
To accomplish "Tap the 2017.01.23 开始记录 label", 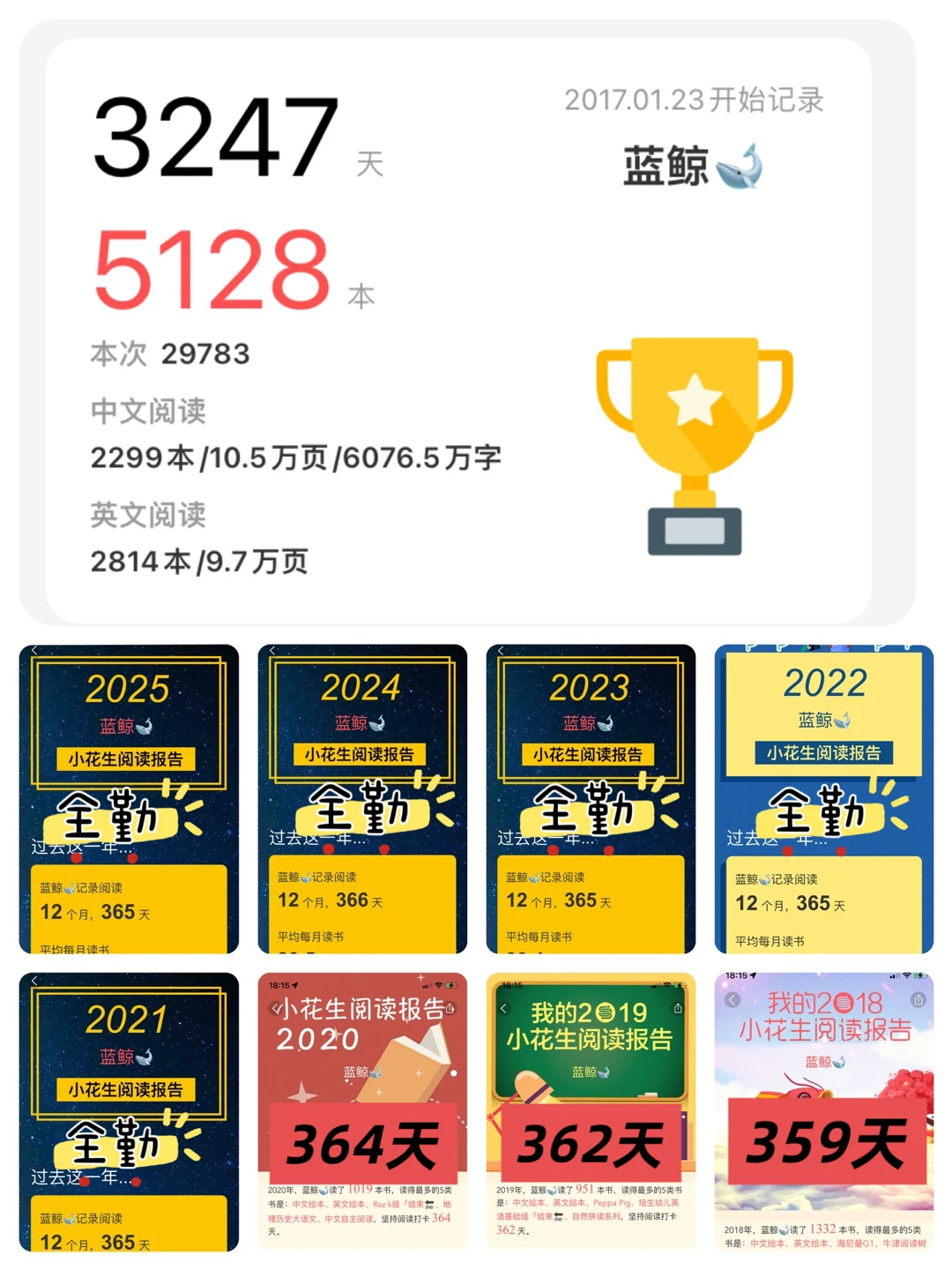I will (696, 100).
